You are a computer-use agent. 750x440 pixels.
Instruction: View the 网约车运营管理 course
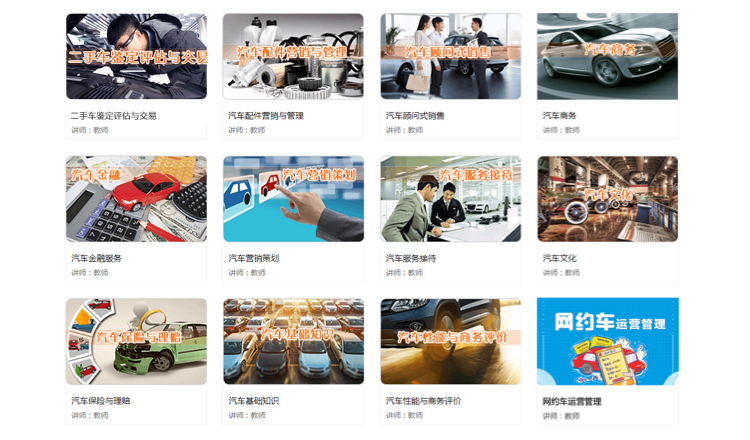(x=607, y=341)
